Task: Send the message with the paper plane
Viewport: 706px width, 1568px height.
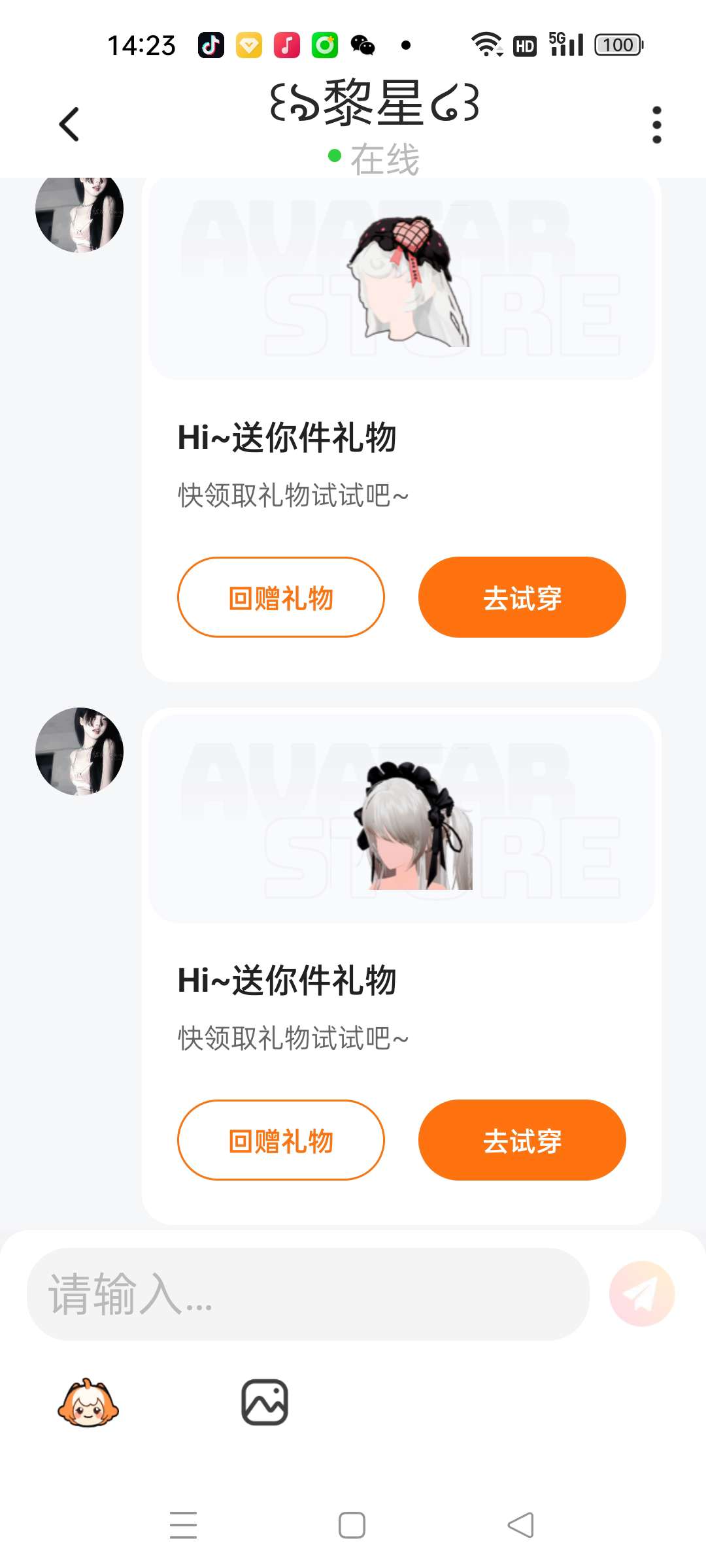Action: click(641, 1294)
